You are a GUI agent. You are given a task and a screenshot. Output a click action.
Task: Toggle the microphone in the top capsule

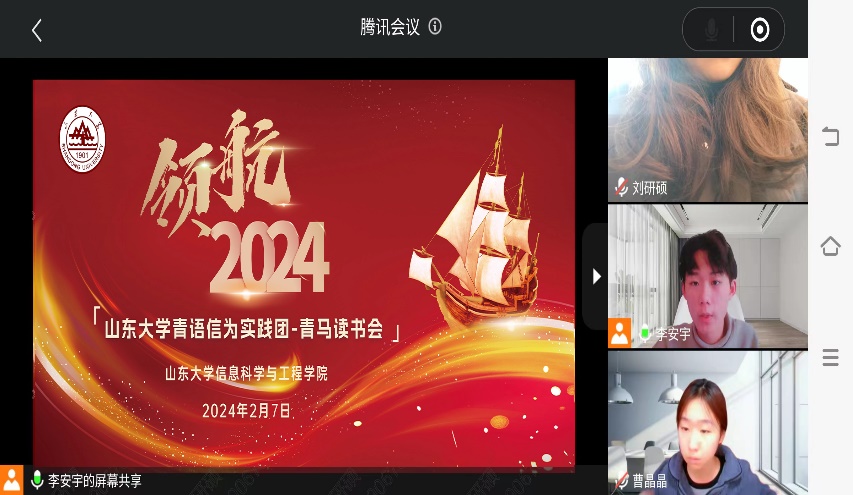(711, 30)
